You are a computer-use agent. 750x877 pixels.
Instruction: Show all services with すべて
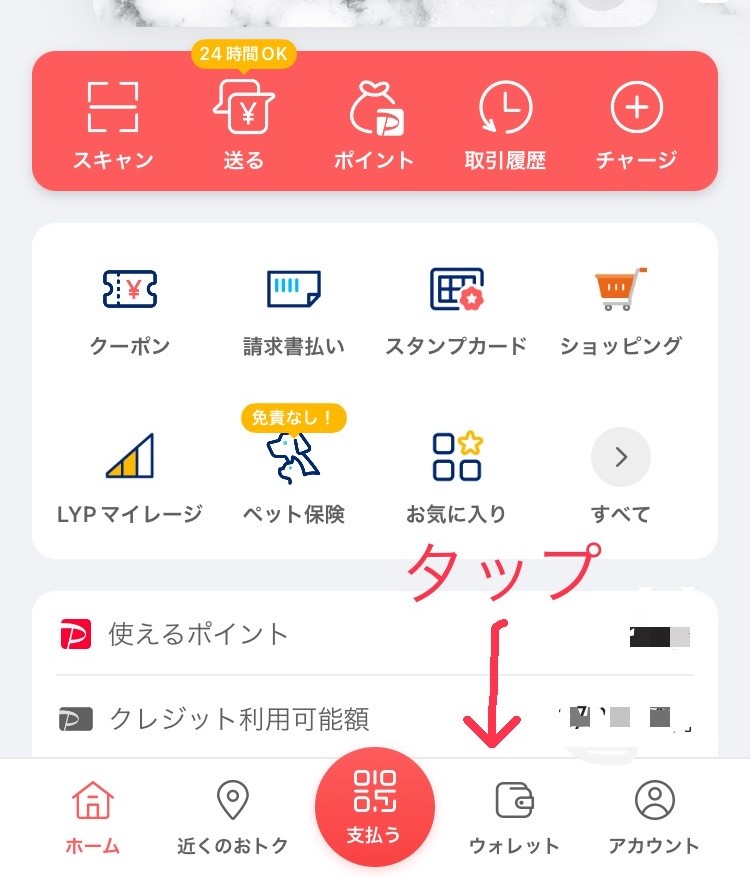point(620,478)
